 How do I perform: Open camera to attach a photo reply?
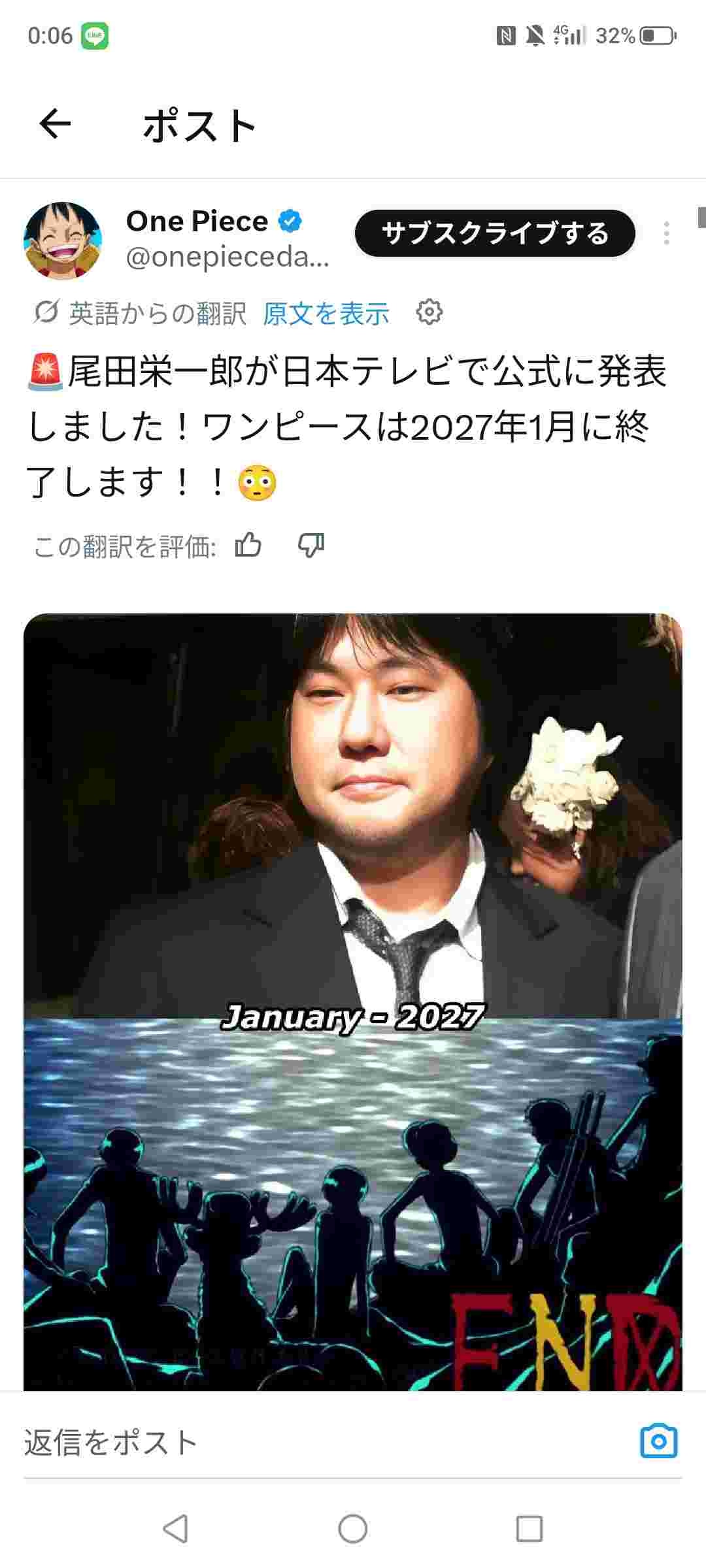(x=658, y=1441)
